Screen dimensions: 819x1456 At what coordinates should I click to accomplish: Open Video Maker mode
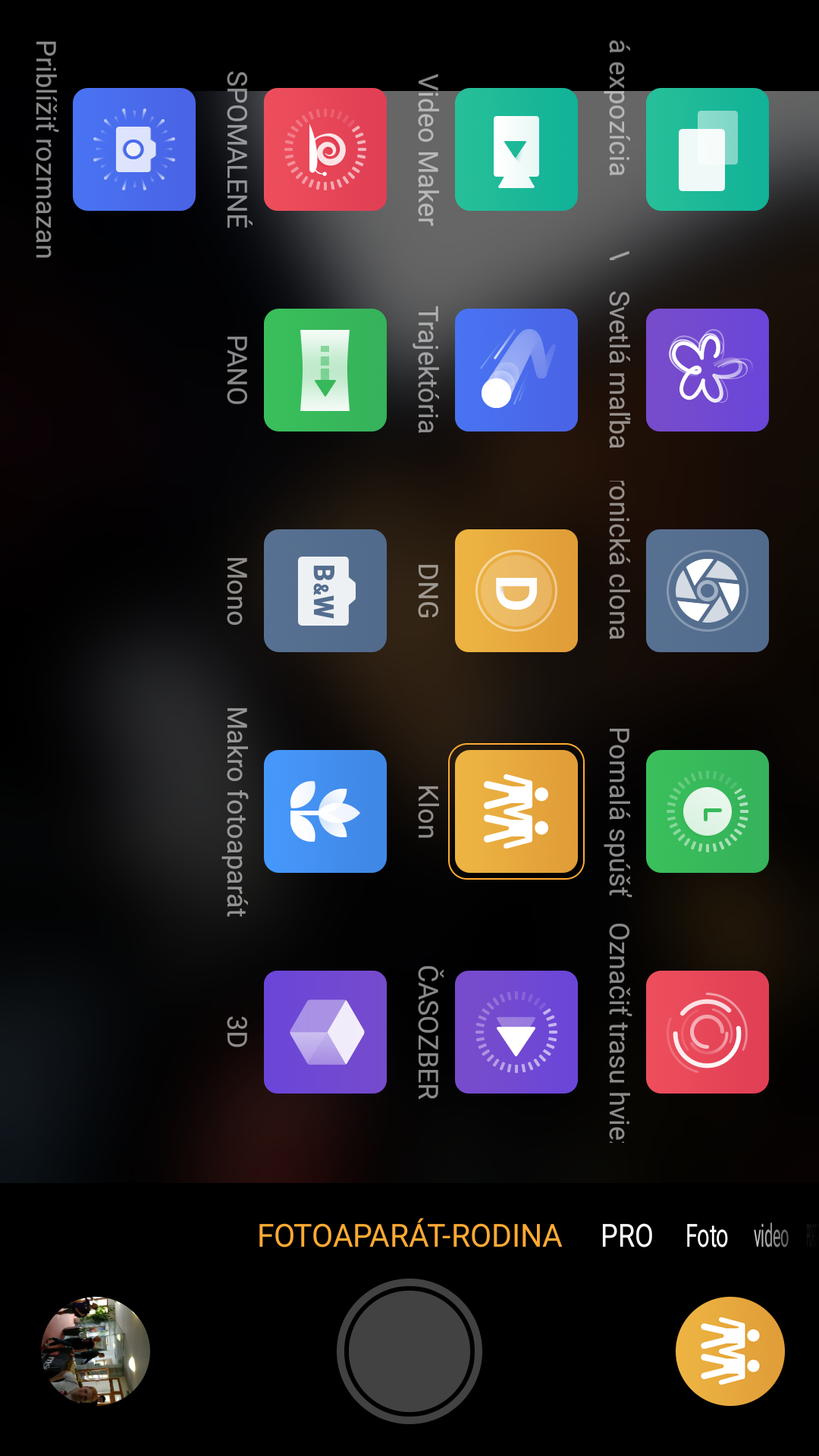(x=516, y=149)
